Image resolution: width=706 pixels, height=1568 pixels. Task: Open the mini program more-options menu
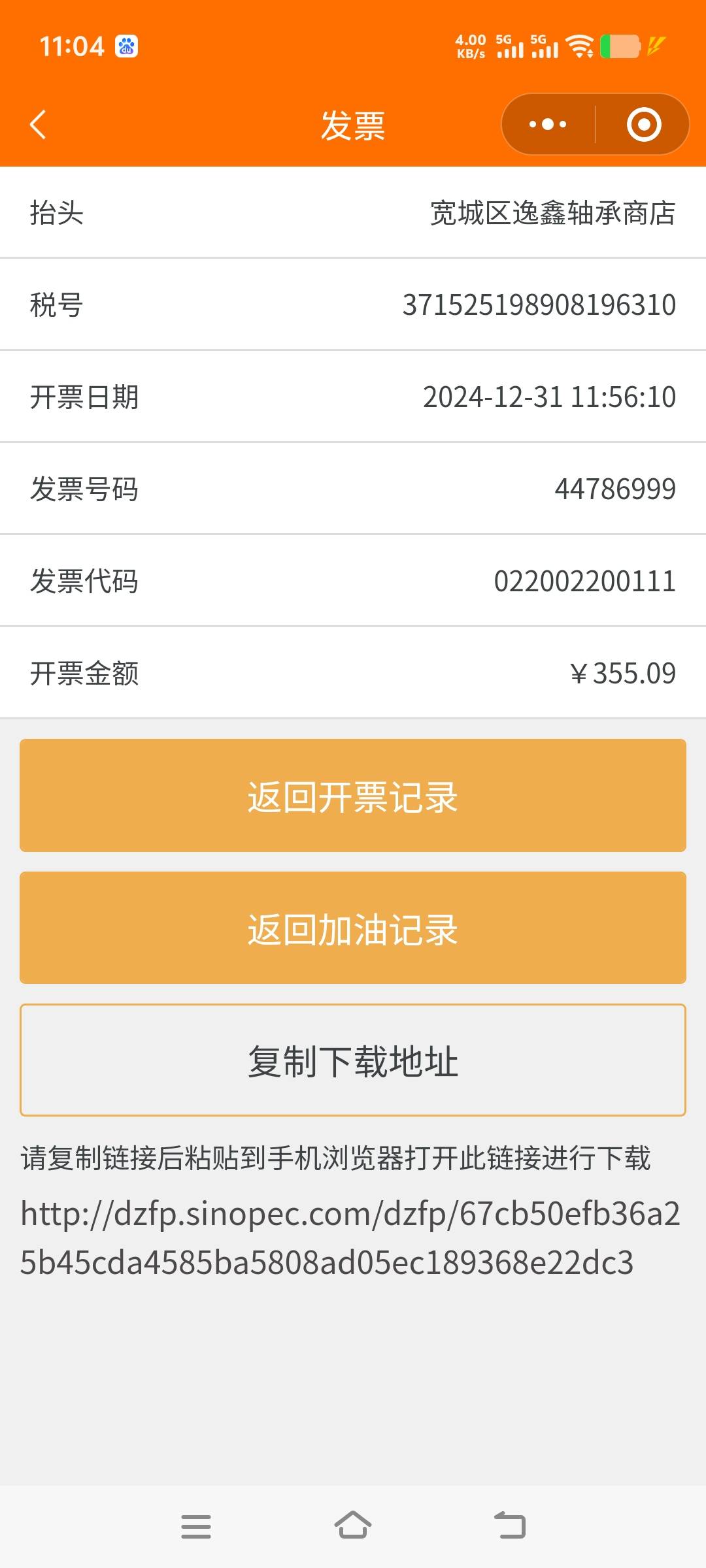pos(548,124)
